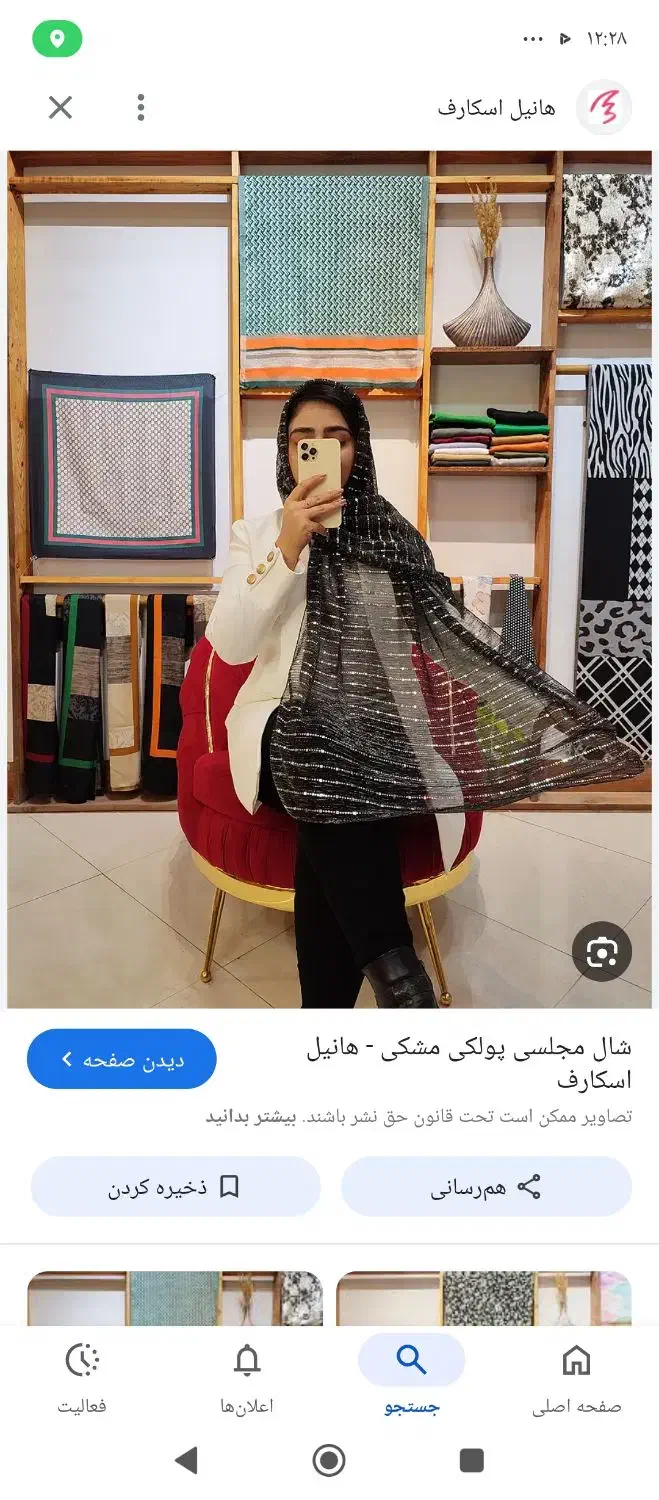Viewport: 659px width, 1500px height.
Task: Select the جستجو tab
Action: pyautogui.click(x=411, y=1379)
